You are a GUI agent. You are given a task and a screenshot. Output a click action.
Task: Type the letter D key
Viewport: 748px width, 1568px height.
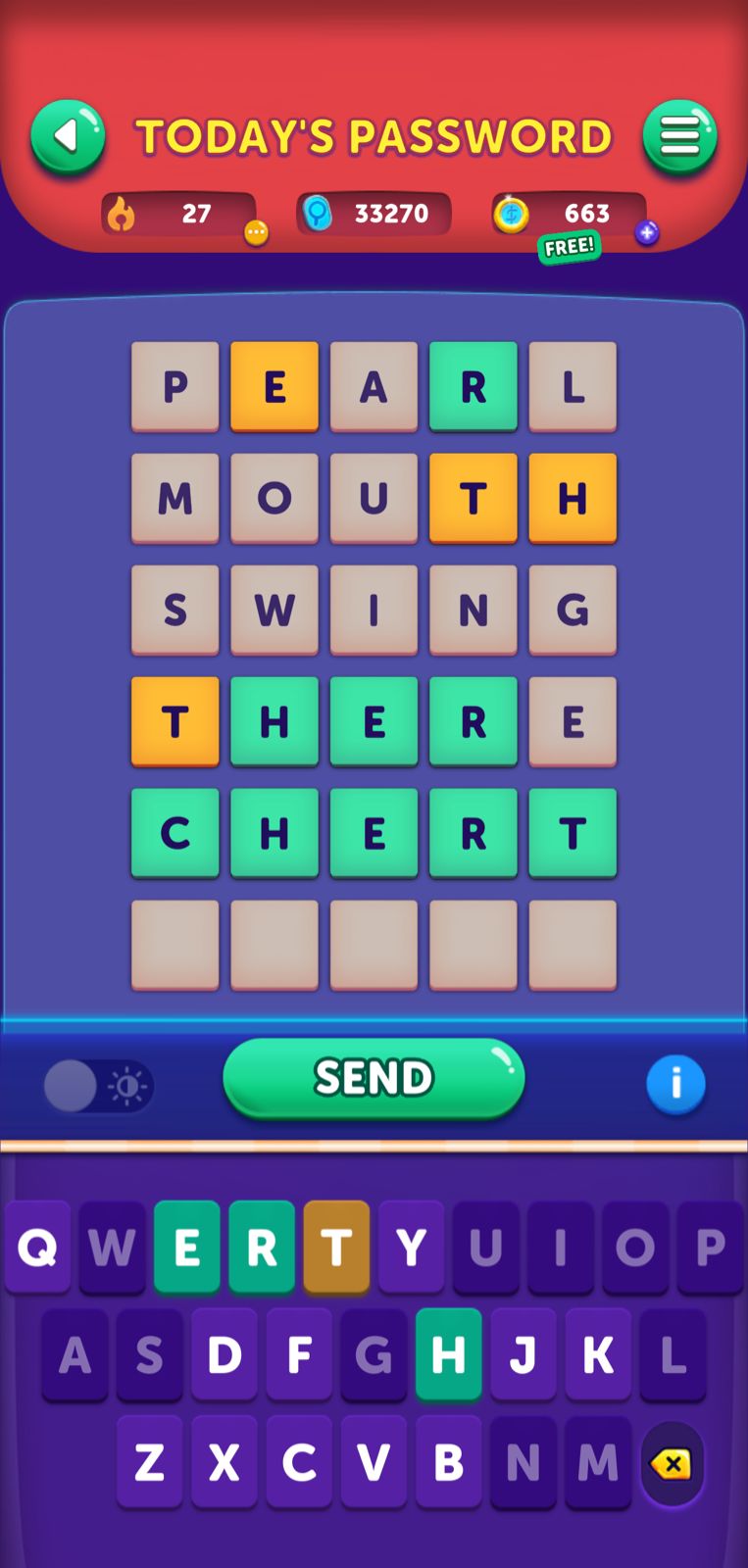pyautogui.click(x=224, y=1355)
